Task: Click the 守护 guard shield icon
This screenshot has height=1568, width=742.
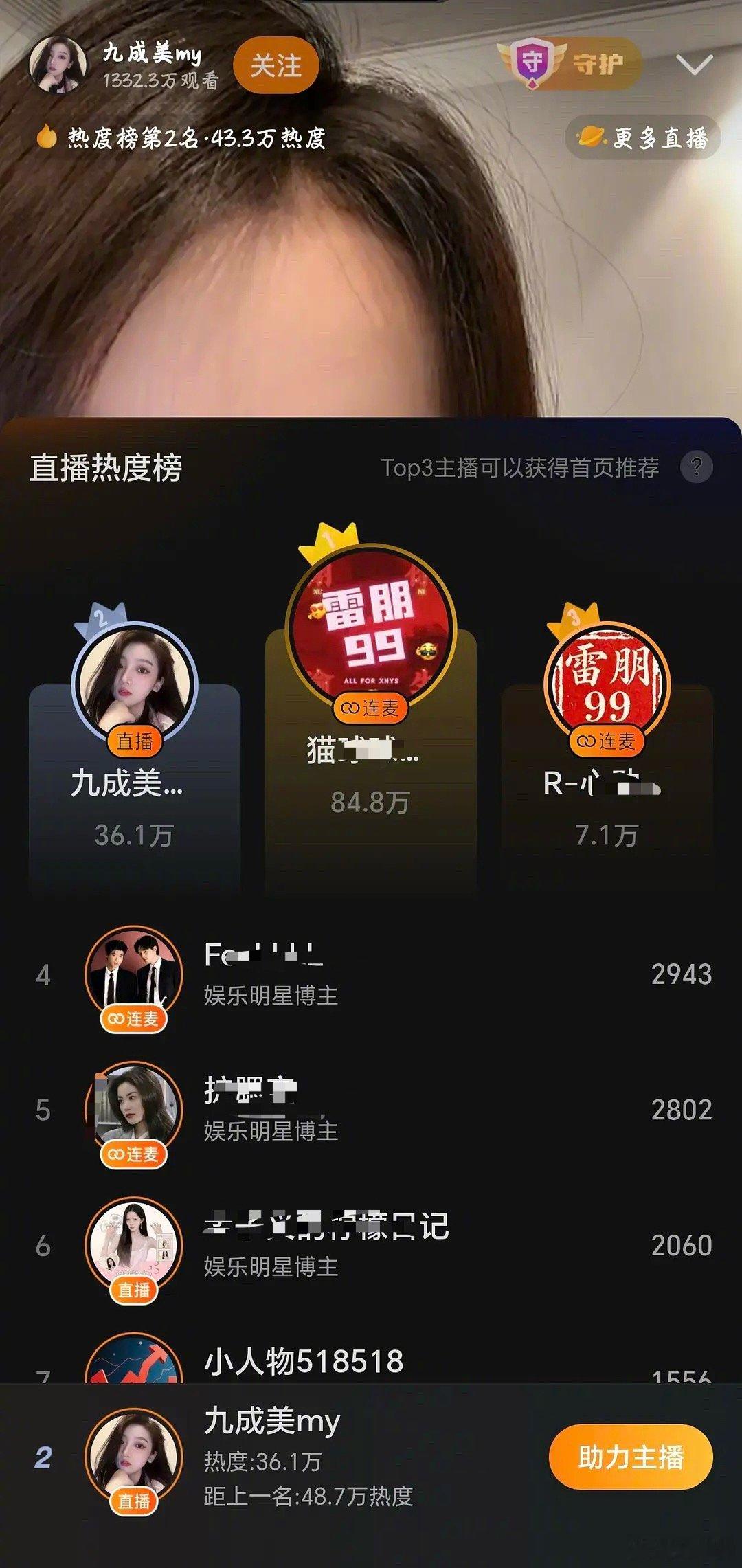Action: [532, 64]
